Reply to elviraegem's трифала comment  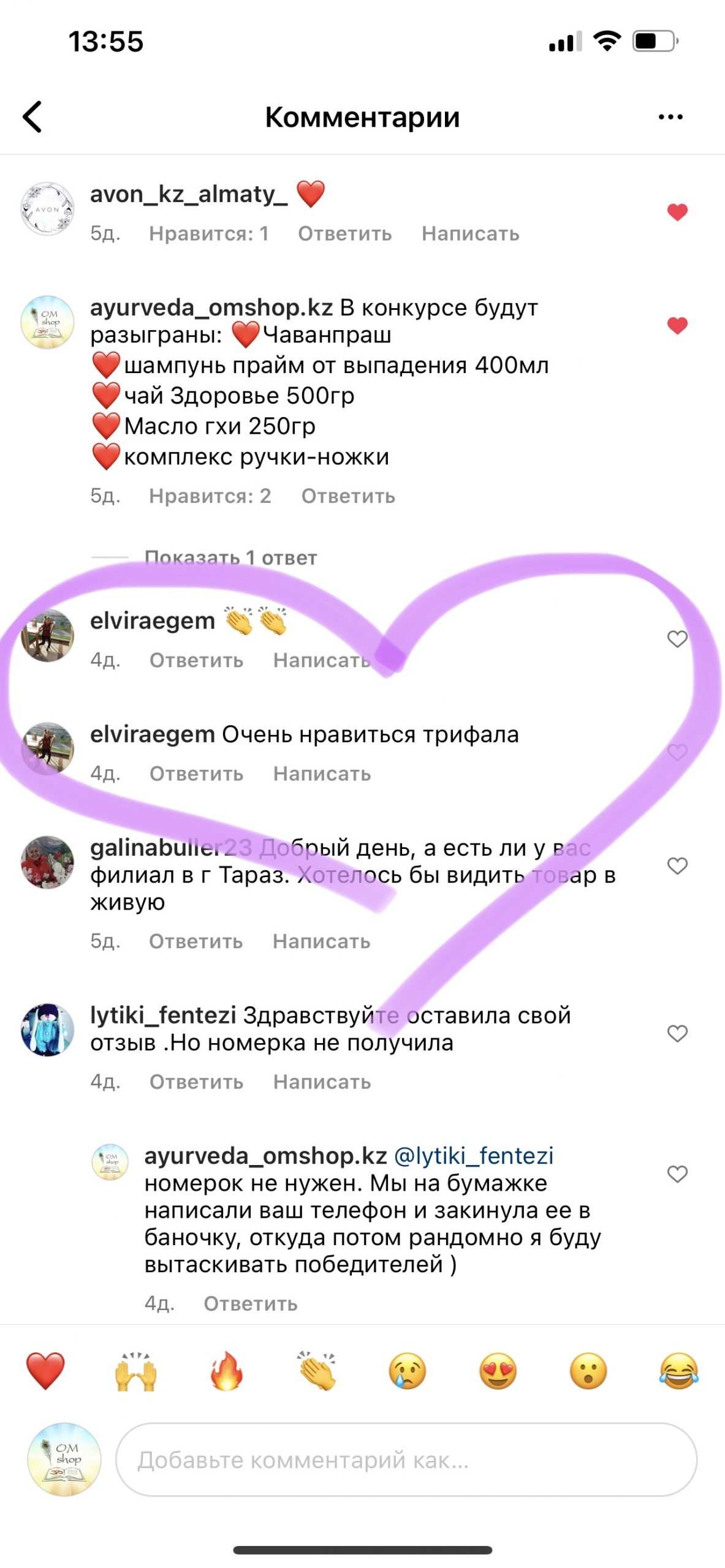click(x=196, y=774)
